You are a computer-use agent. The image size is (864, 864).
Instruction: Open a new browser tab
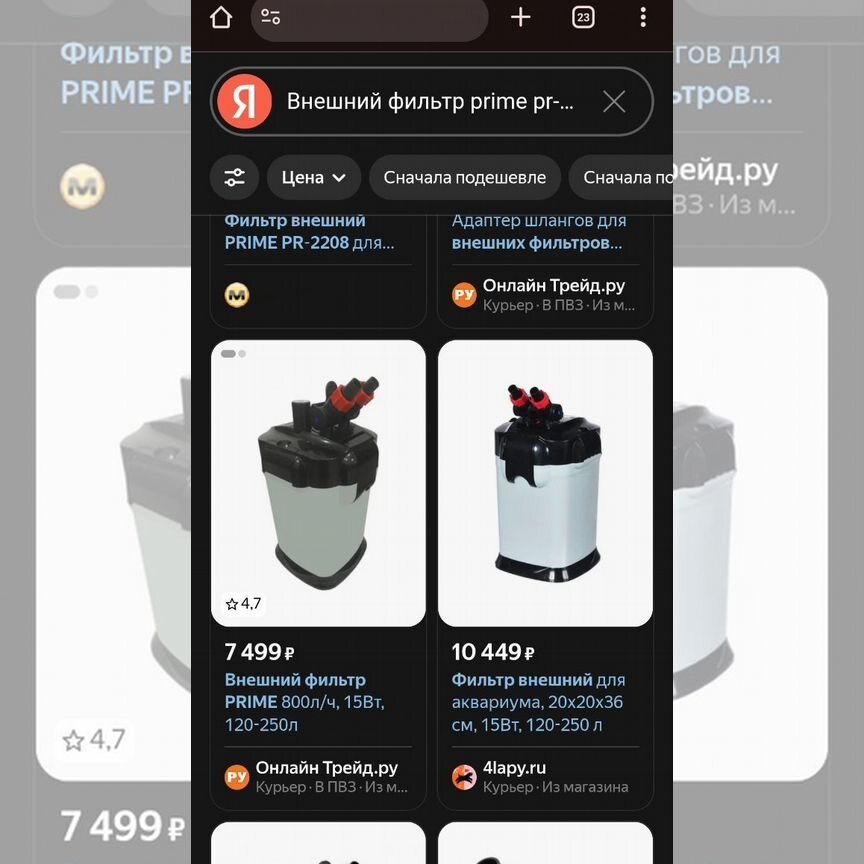point(520,17)
